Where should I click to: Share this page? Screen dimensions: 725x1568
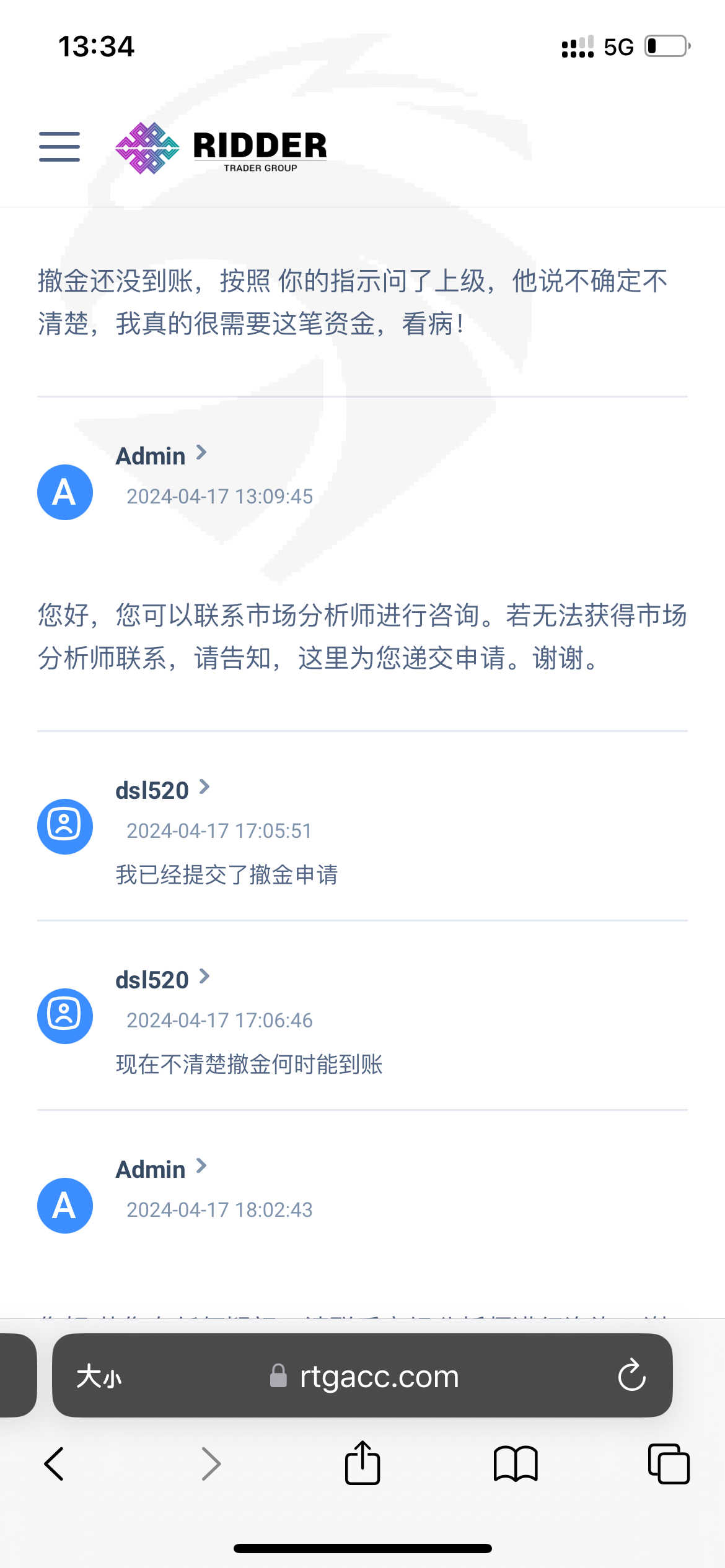click(362, 1463)
